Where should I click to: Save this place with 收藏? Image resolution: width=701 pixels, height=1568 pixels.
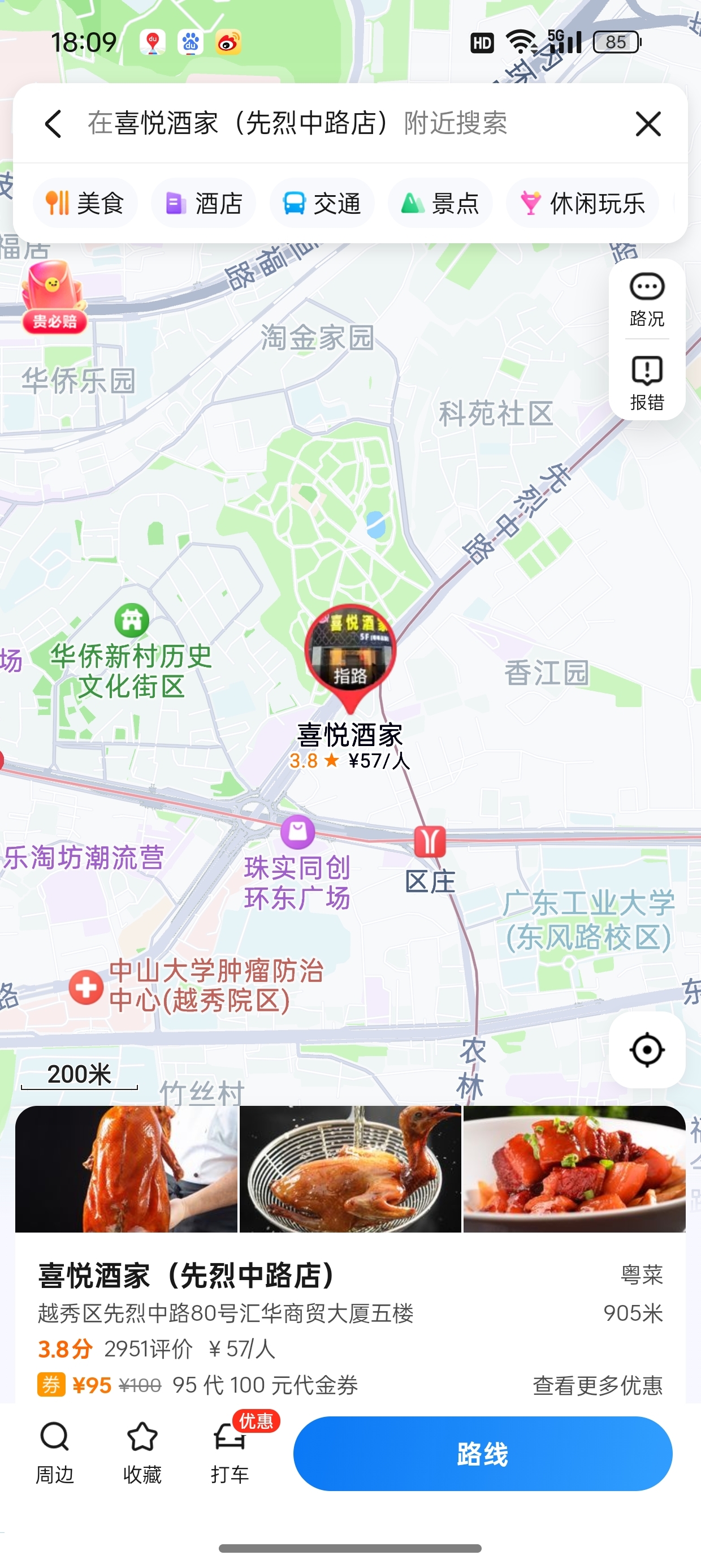(142, 1453)
